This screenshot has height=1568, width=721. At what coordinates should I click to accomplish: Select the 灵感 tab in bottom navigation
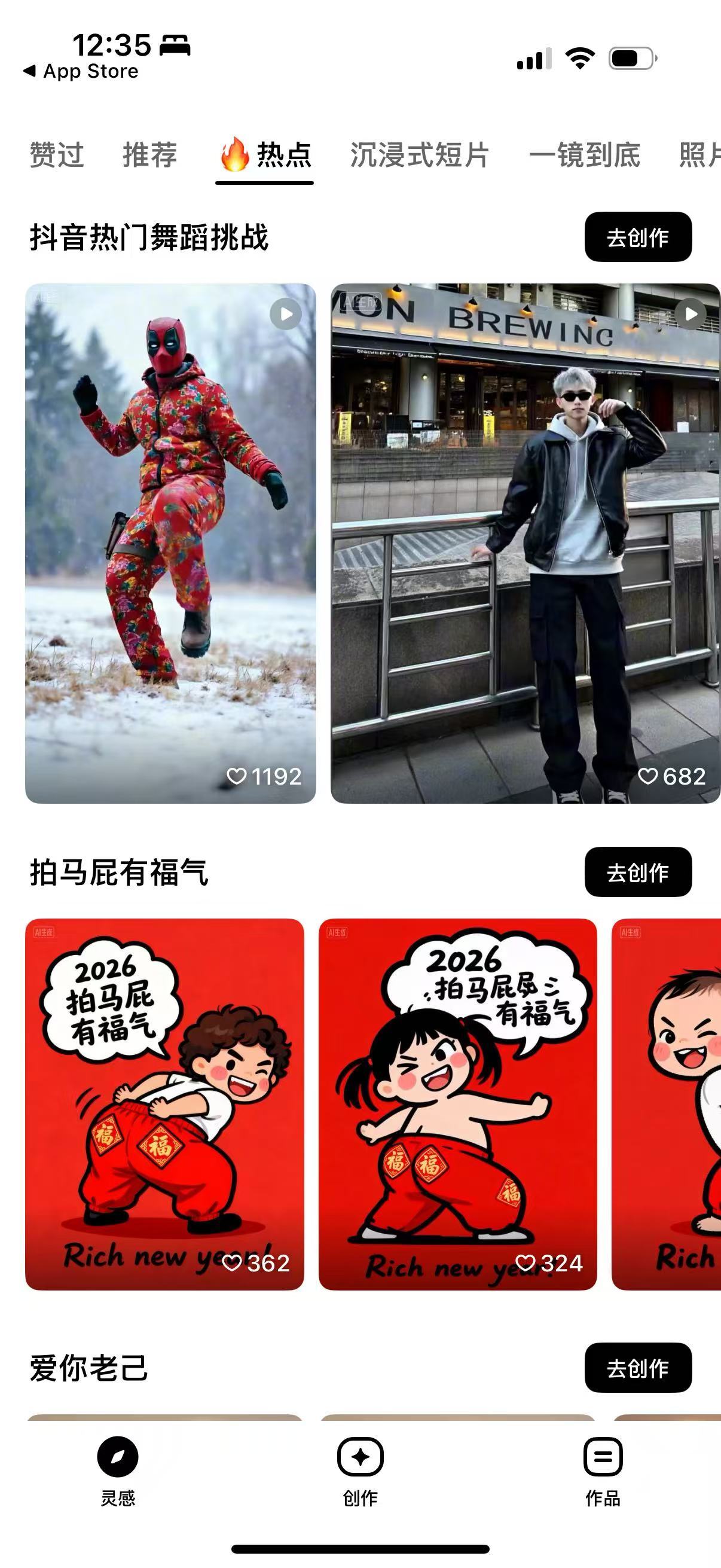click(x=117, y=1468)
